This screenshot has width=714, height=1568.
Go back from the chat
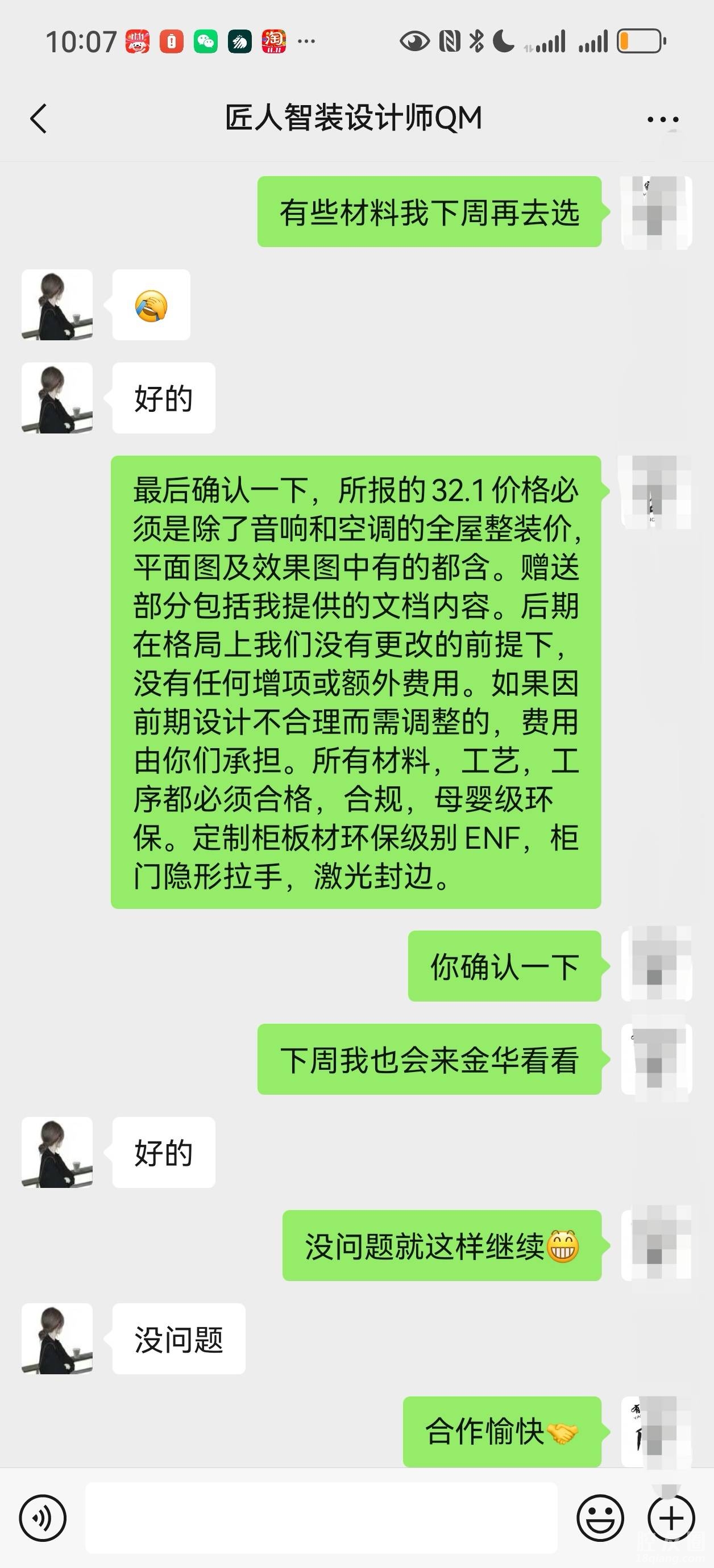(x=38, y=118)
